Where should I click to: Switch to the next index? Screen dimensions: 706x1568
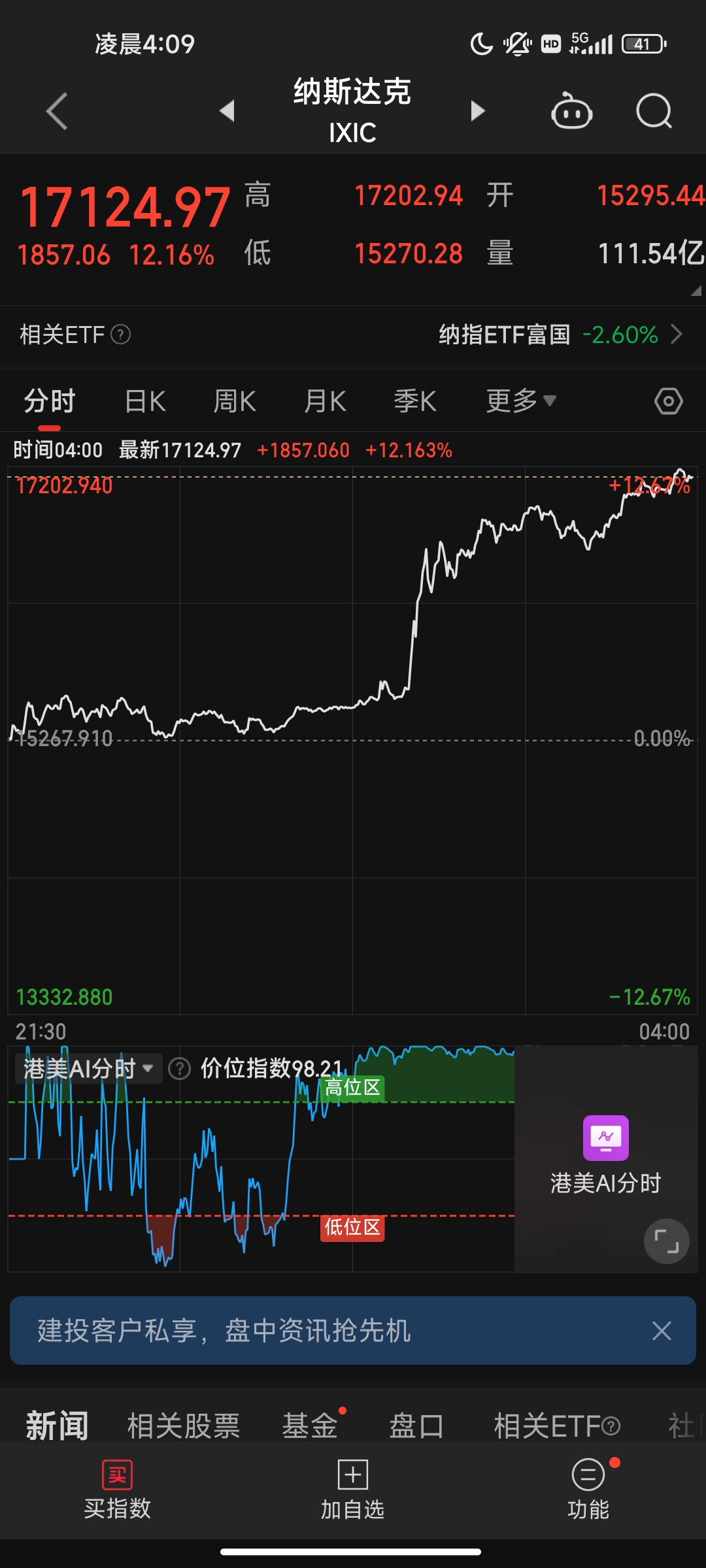pos(478,111)
